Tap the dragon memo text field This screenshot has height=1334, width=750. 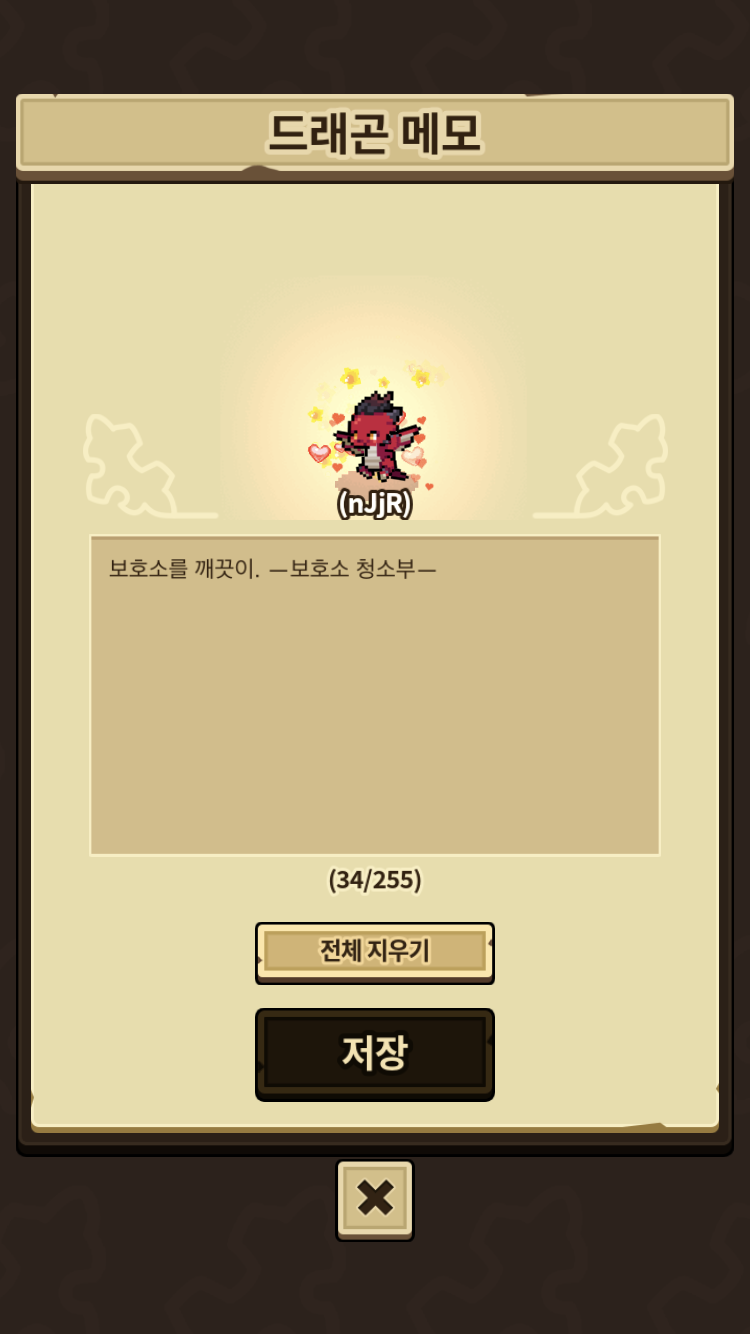pyautogui.click(x=375, y=695)
